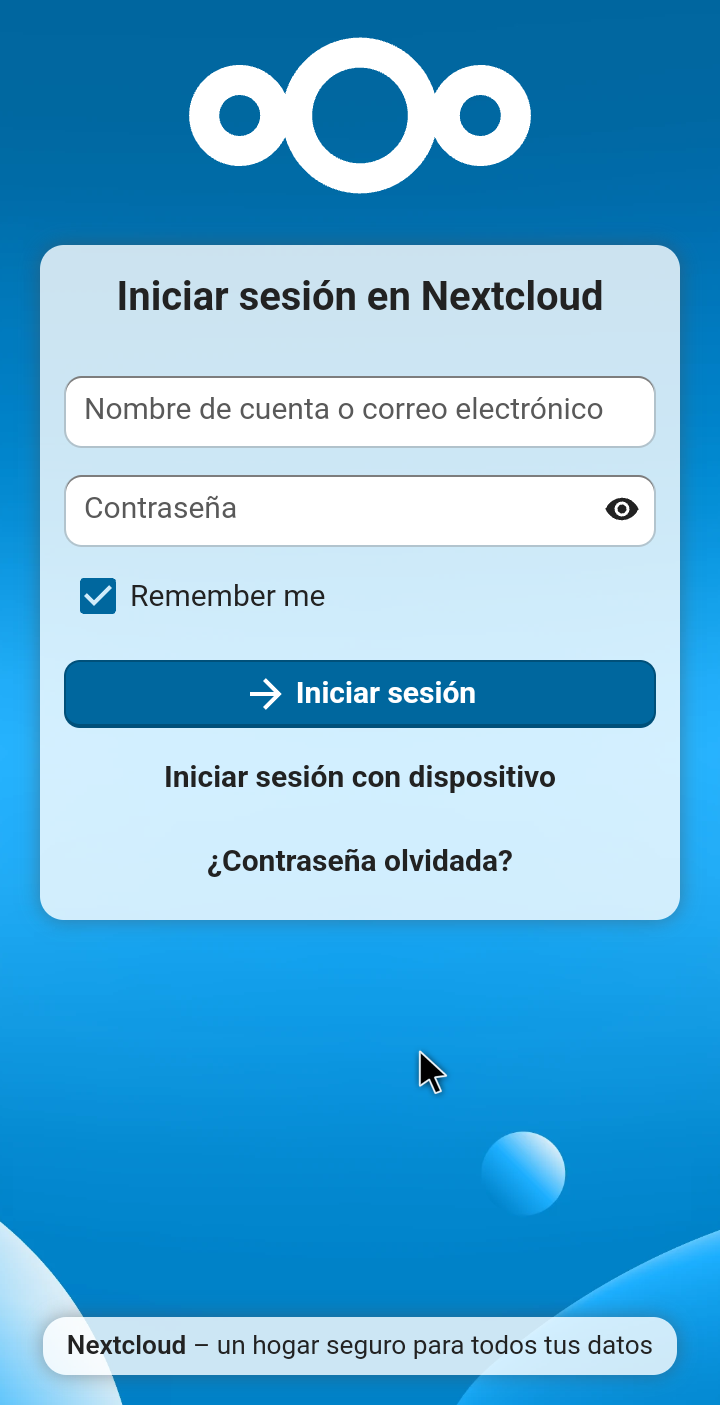
Task: Uncheck the Remember me checkbox
Action: click(98, 597)
